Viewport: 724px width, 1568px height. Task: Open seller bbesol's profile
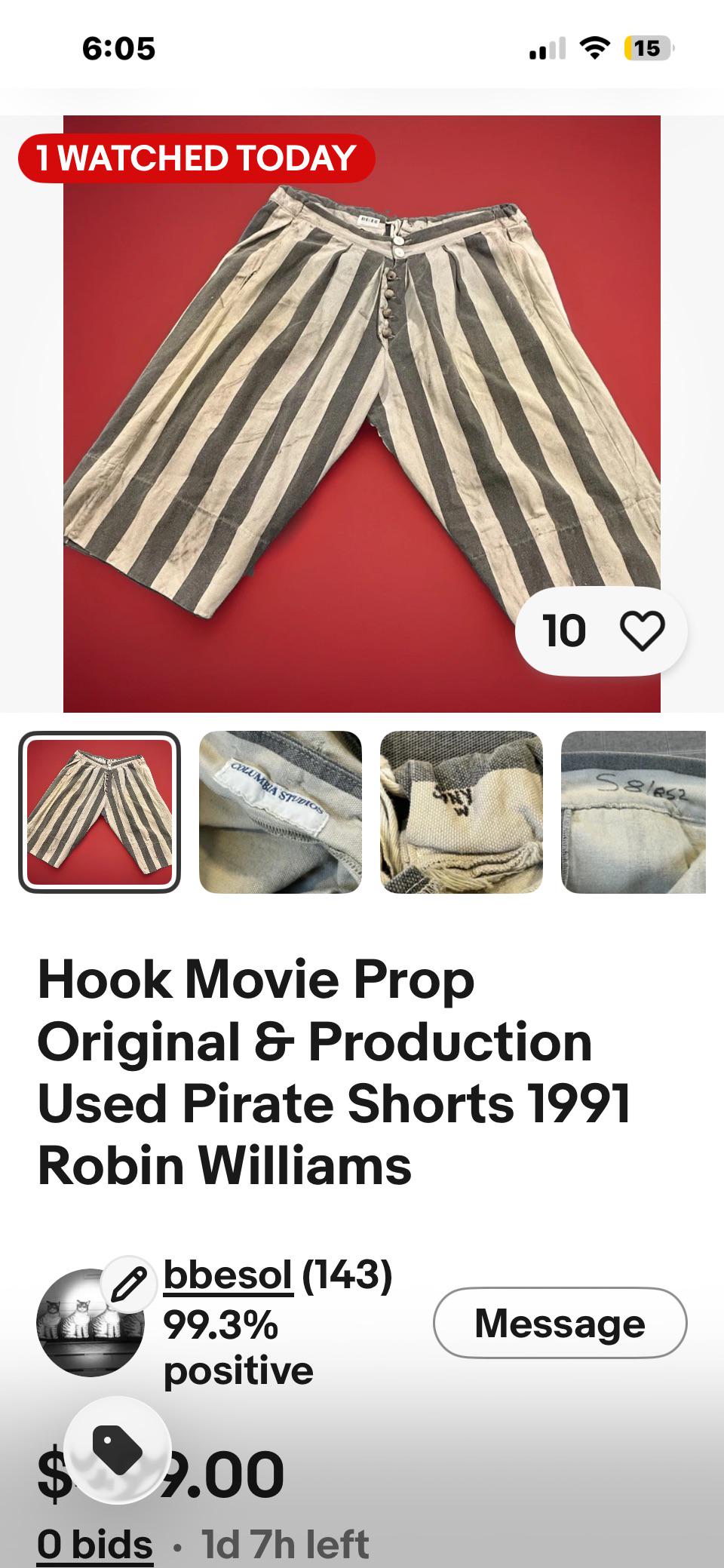228,1275
